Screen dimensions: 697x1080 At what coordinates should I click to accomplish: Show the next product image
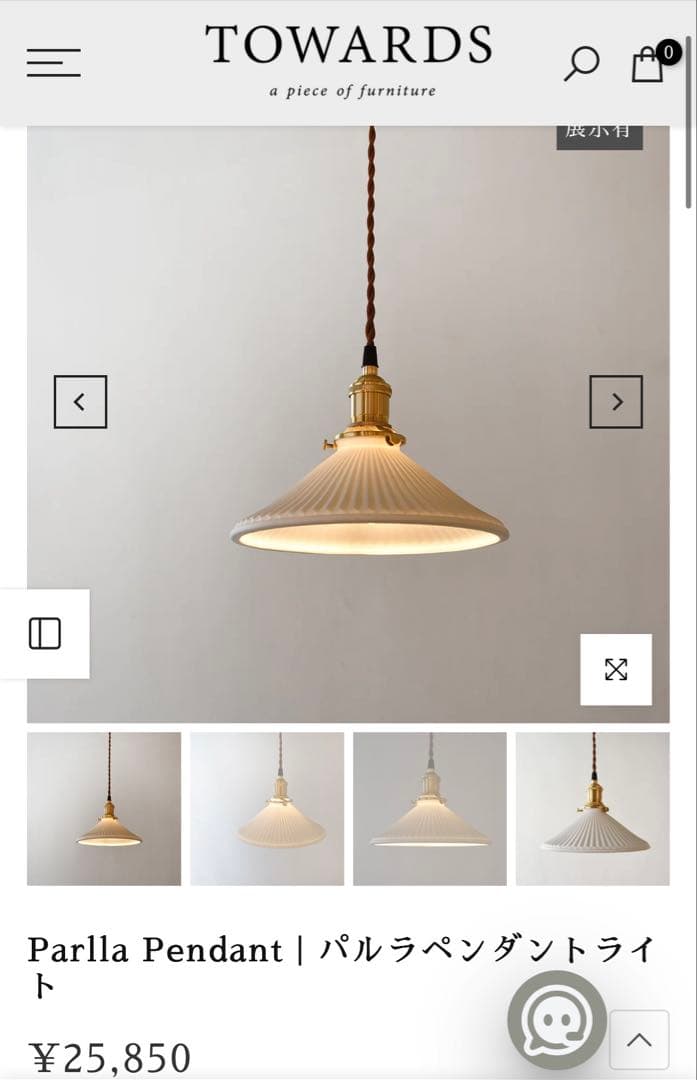pyautogui.click(x=616, y=402)
